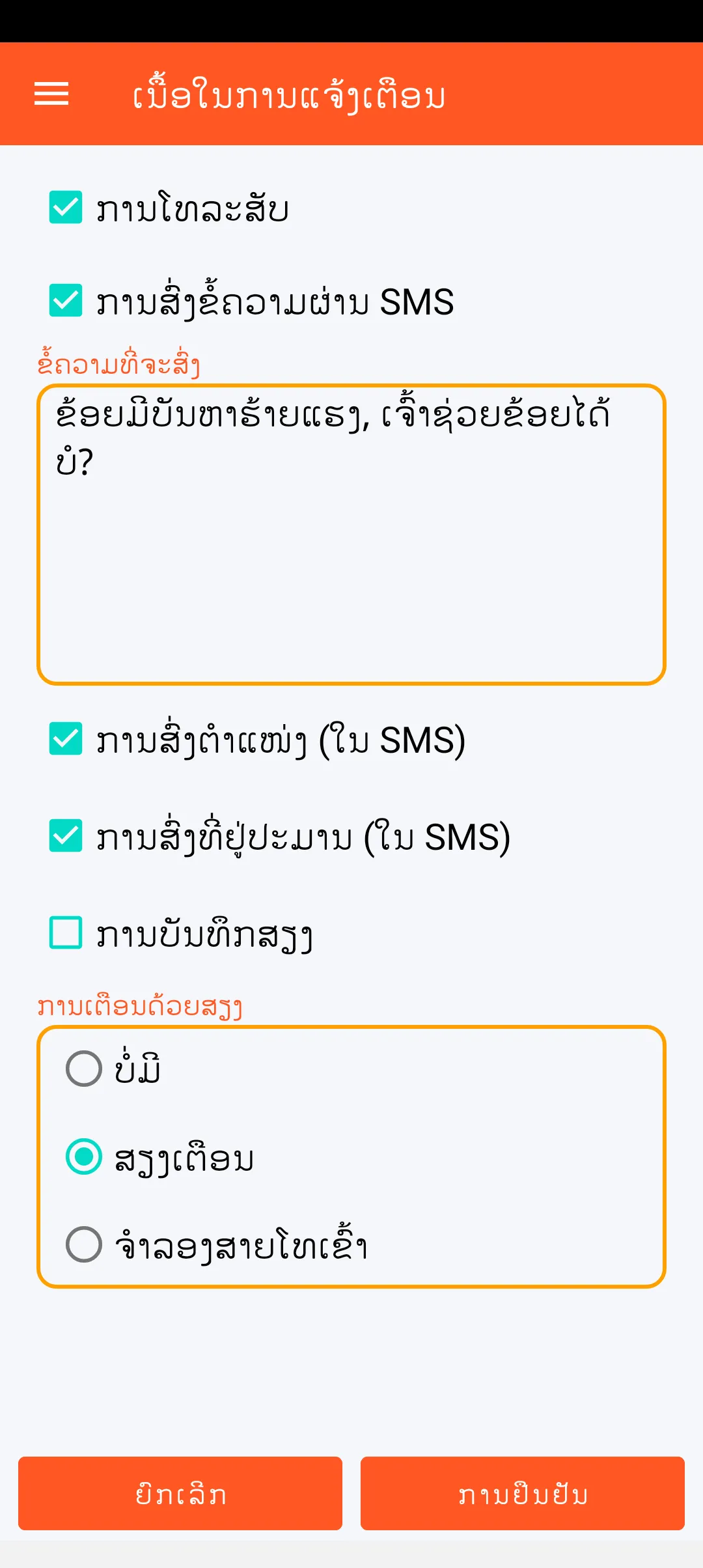Tap the ການຢືນຢັນ confirm button
This screenshot has height=1568, width=703.
(x=523, y=1493)
